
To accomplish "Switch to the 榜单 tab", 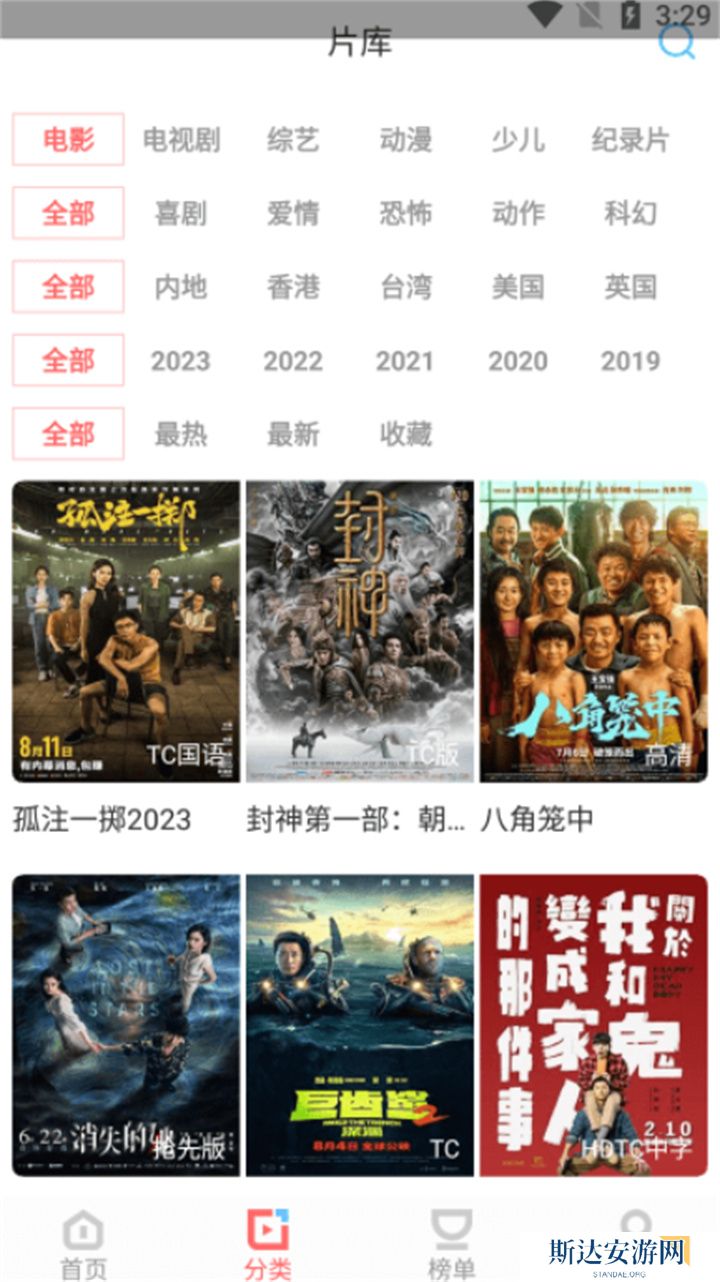I will (x=451, y=1244).
